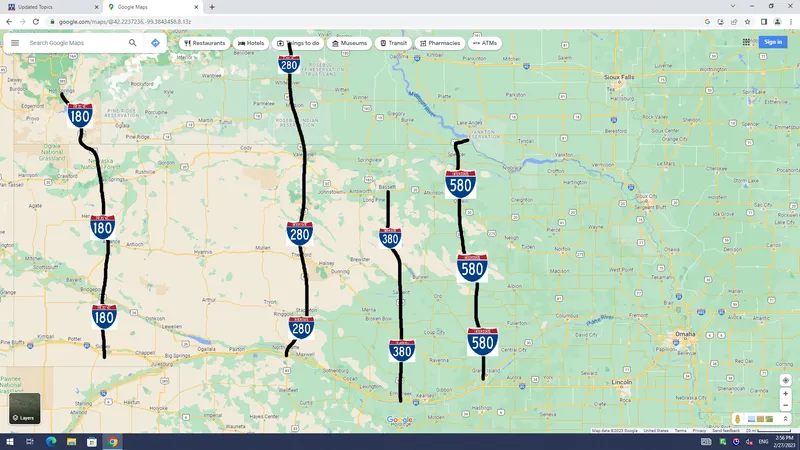Open the Send feedback link

tap(725, 430)
